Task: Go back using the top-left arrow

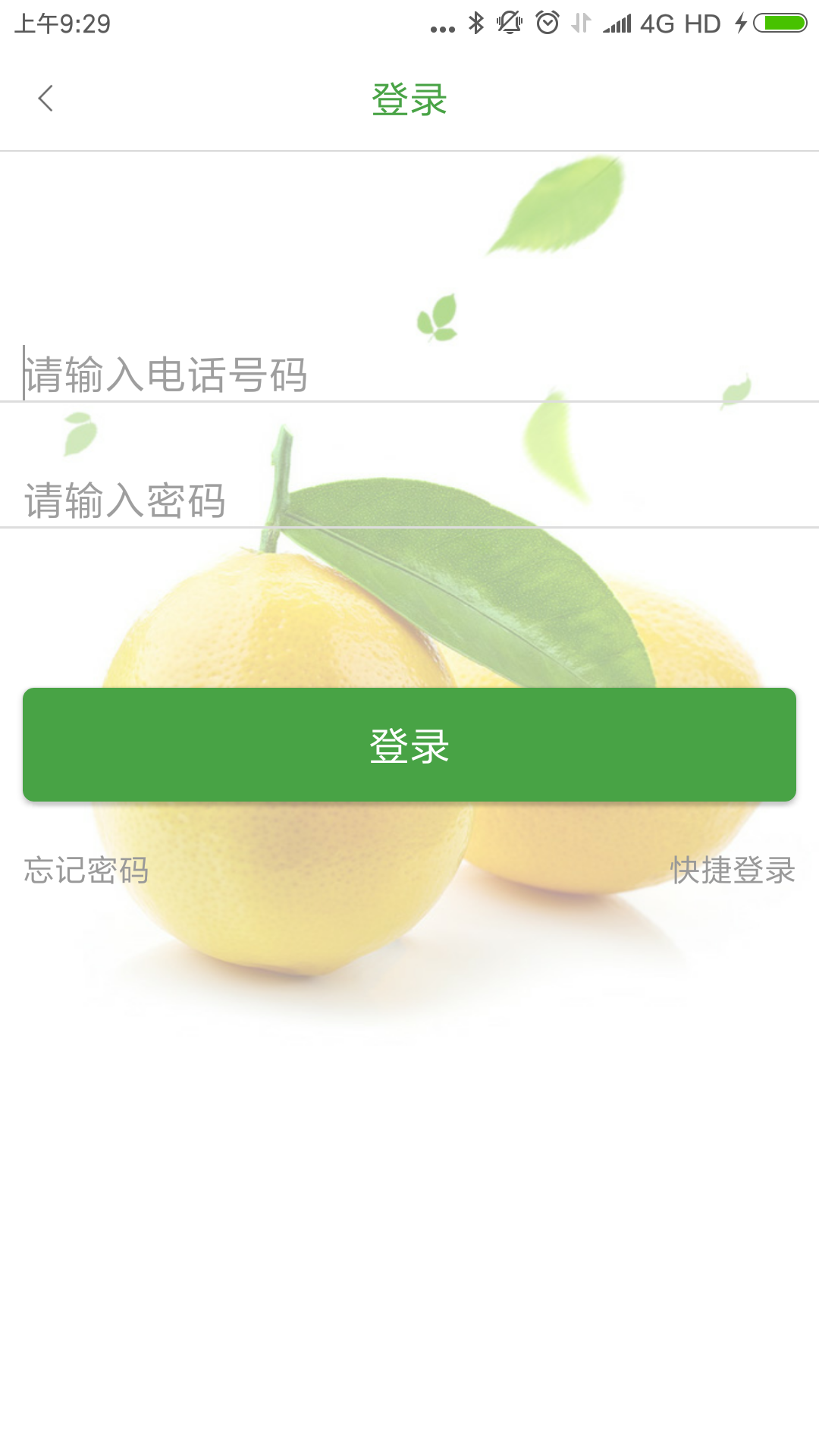Action: point(45,99)
